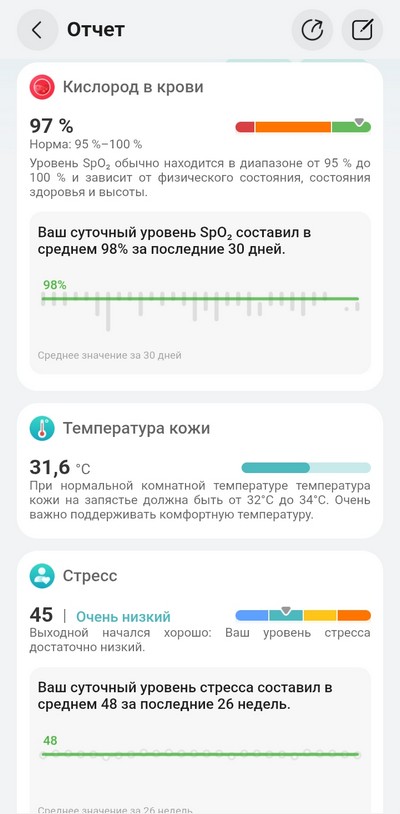
Task: Open the Температура кожи card
Action: coord(200,471)
